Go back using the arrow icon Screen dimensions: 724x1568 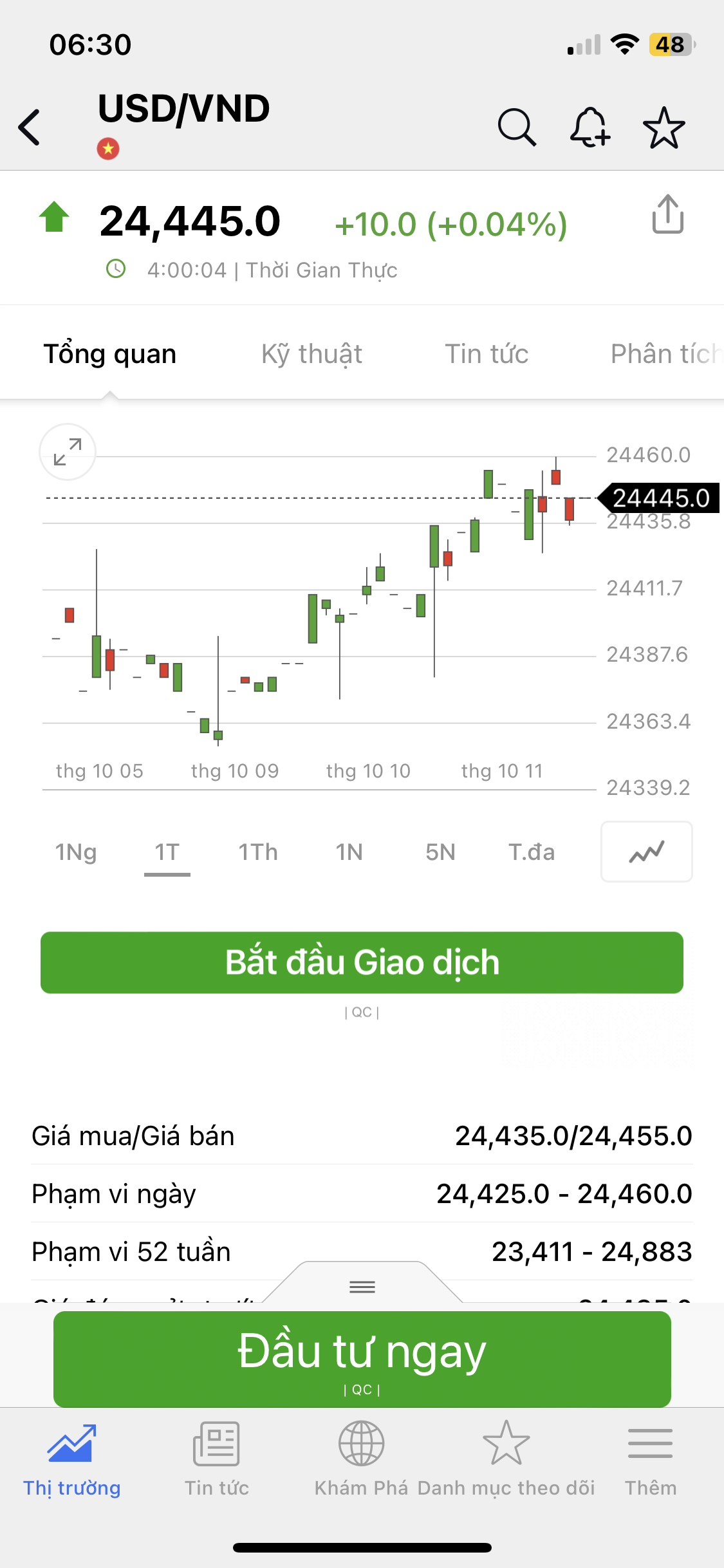coord(30,127)
